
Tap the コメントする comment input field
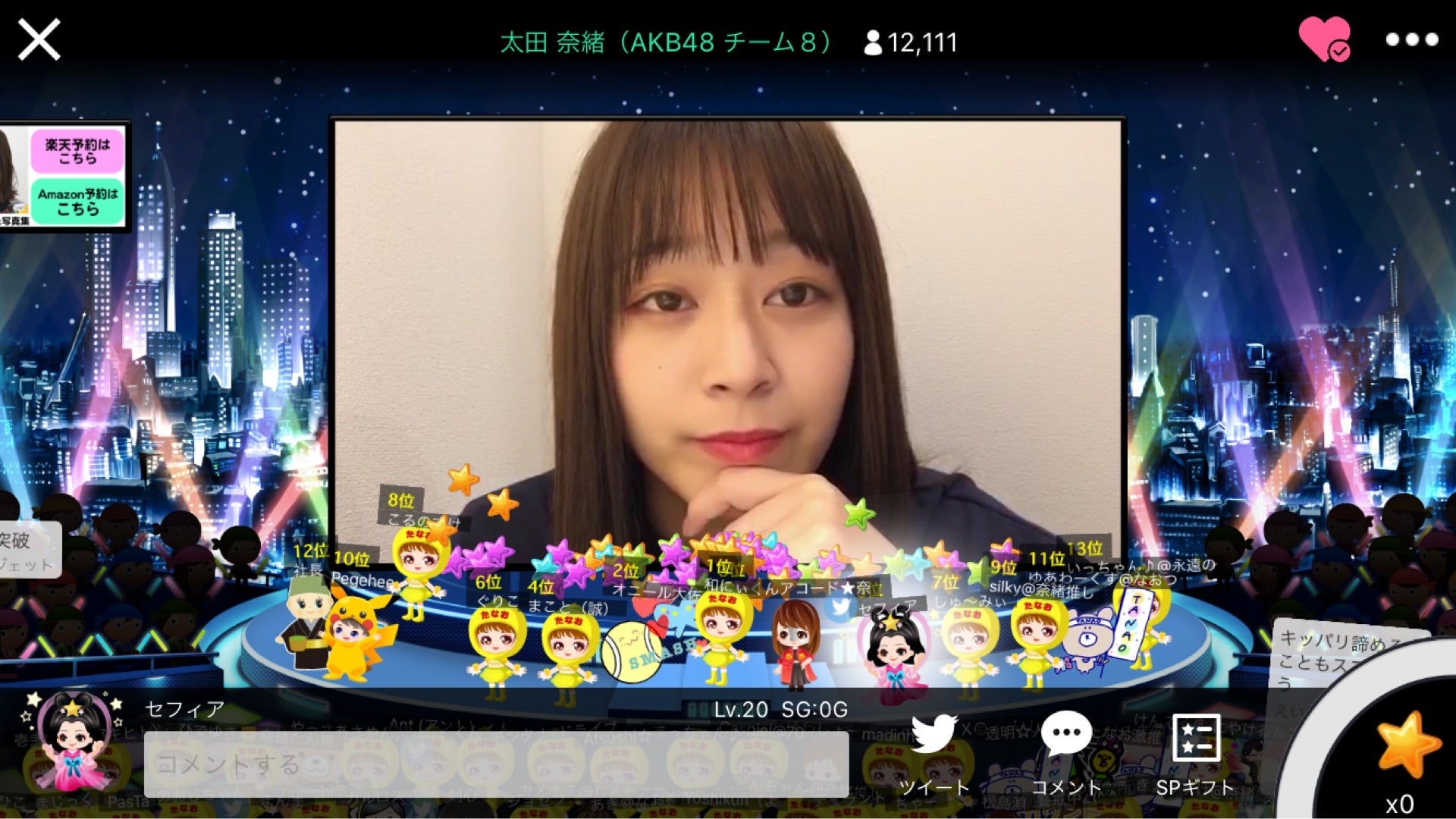pyautogui.click(x=496, y=764)
